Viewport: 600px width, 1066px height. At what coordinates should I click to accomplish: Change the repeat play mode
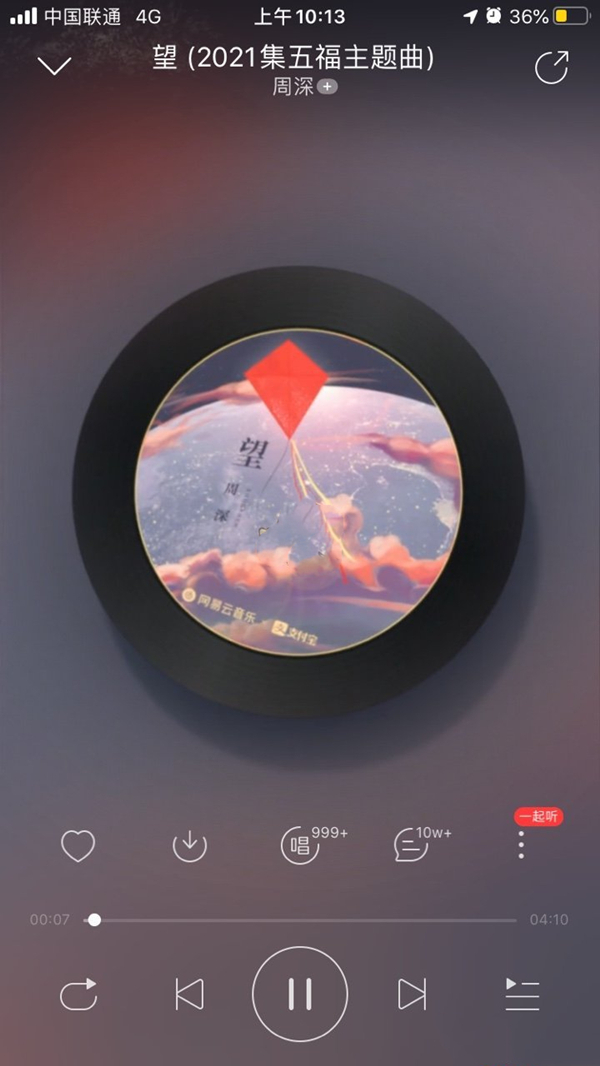click(78, 995)
